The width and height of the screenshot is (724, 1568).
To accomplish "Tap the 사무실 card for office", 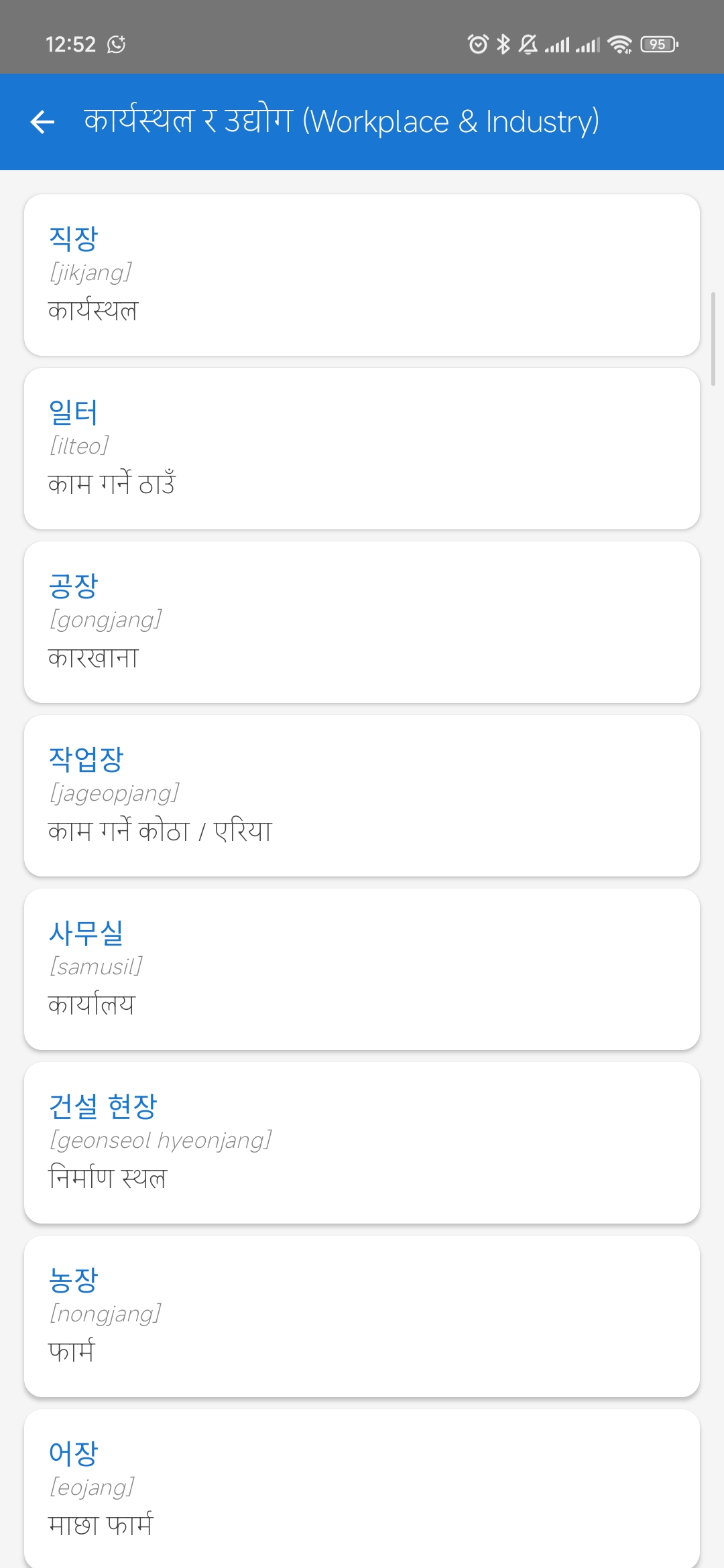I will click(362, 967).
